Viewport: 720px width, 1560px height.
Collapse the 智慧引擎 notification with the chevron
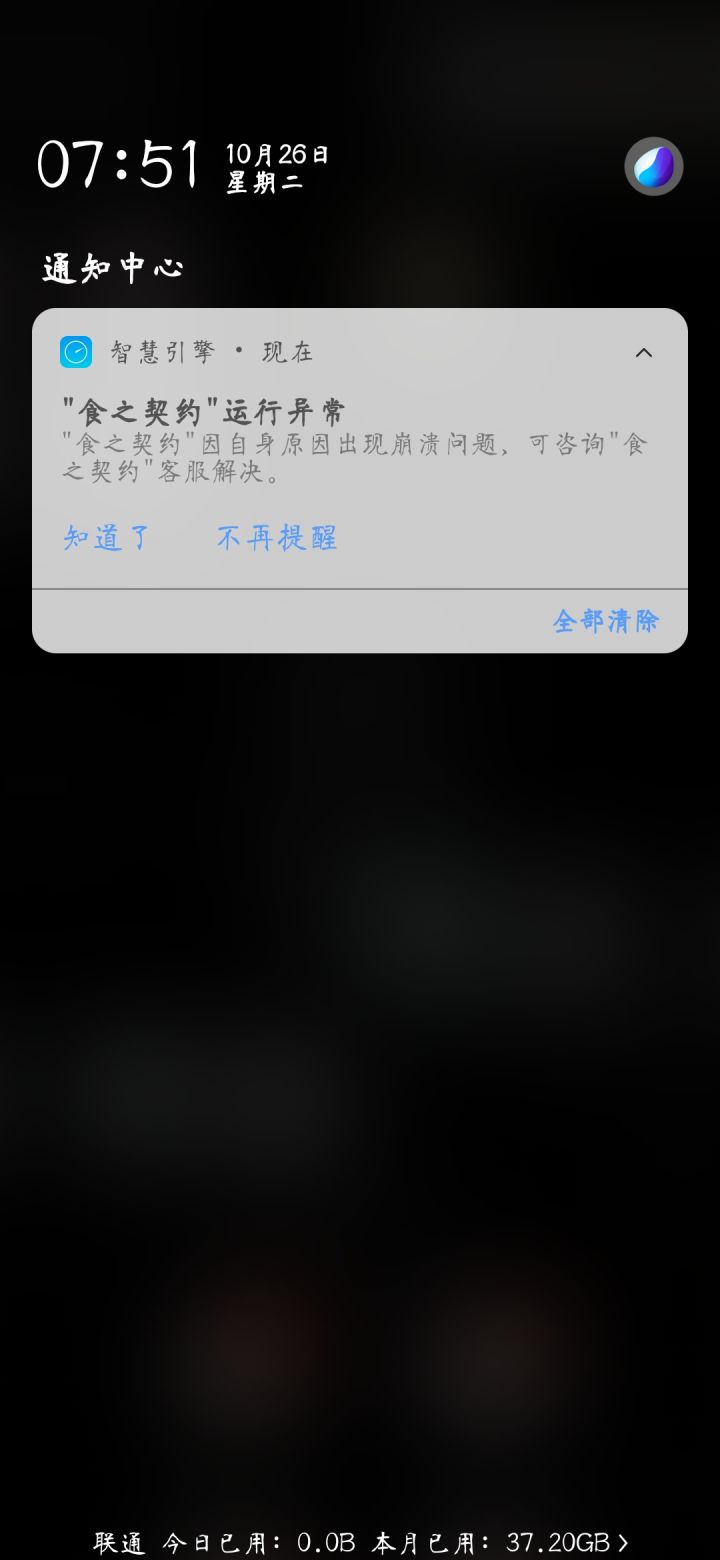(644, 352)
